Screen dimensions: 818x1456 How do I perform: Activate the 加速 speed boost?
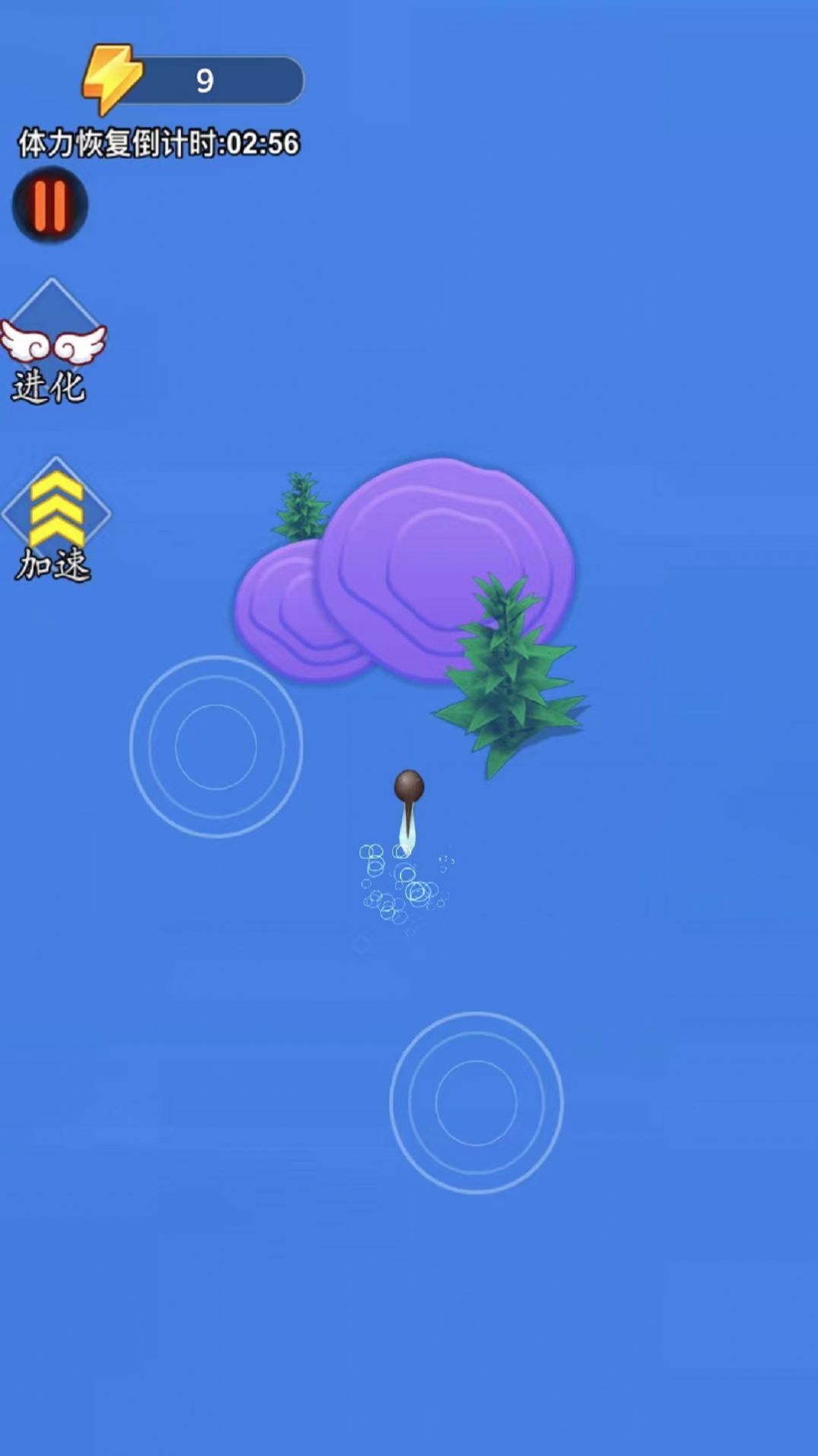tap(55, 519)
